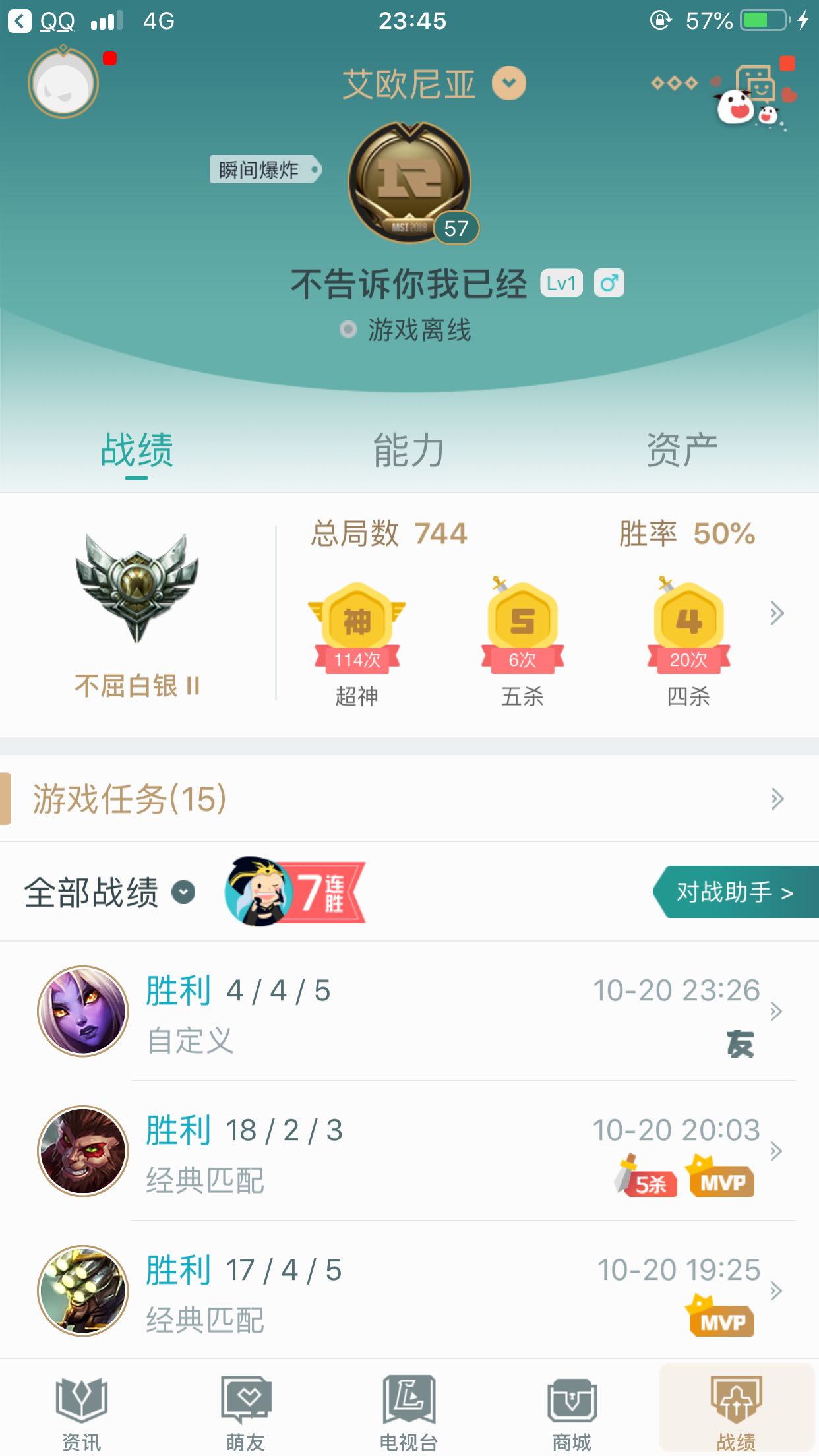Switch to the 能力 tab
This screenshot has width=819, height=1456.
pyautogui.click(x=409, y=450)
